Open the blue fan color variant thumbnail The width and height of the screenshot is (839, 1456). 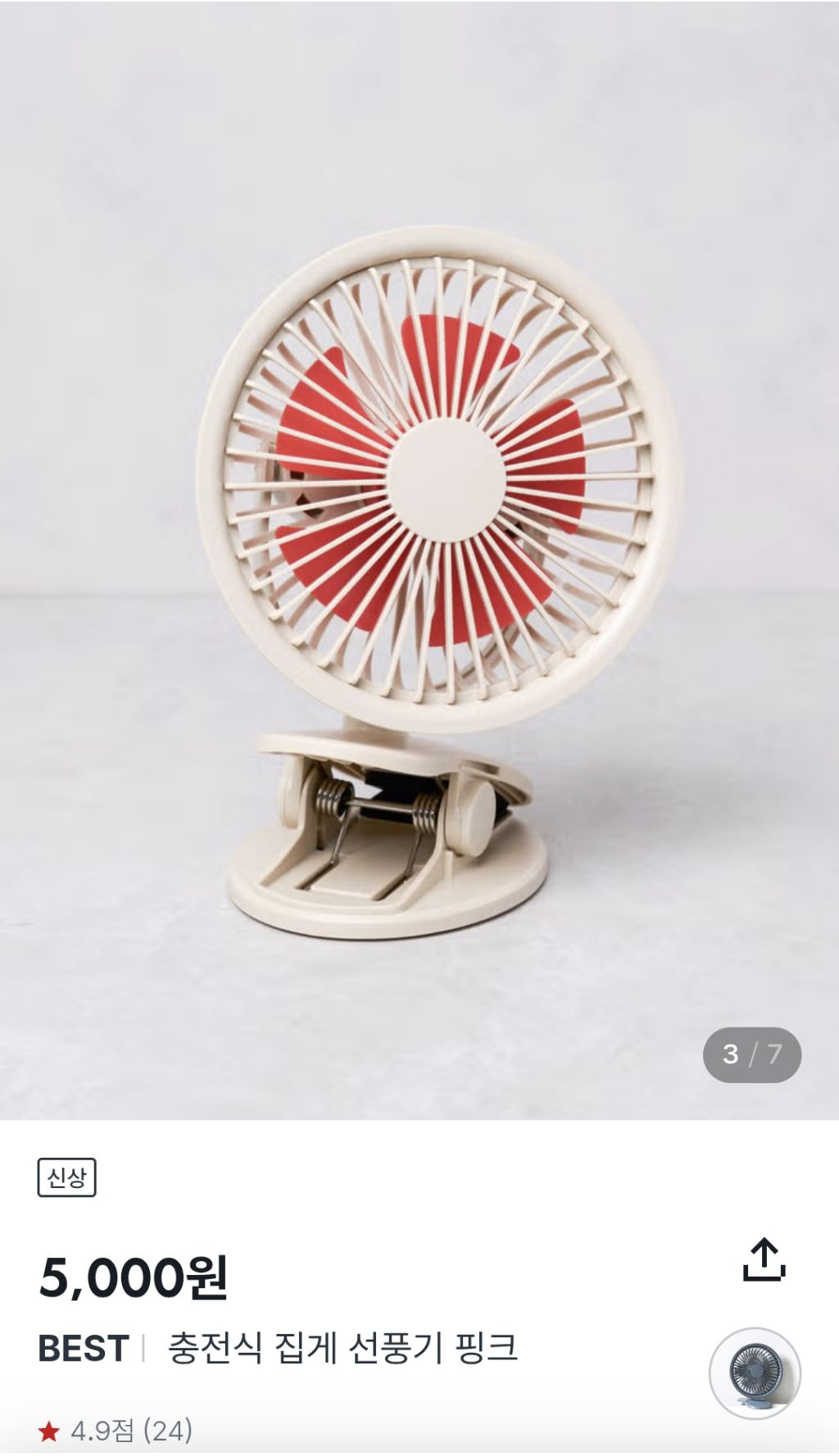click(x=755, y=1373)
